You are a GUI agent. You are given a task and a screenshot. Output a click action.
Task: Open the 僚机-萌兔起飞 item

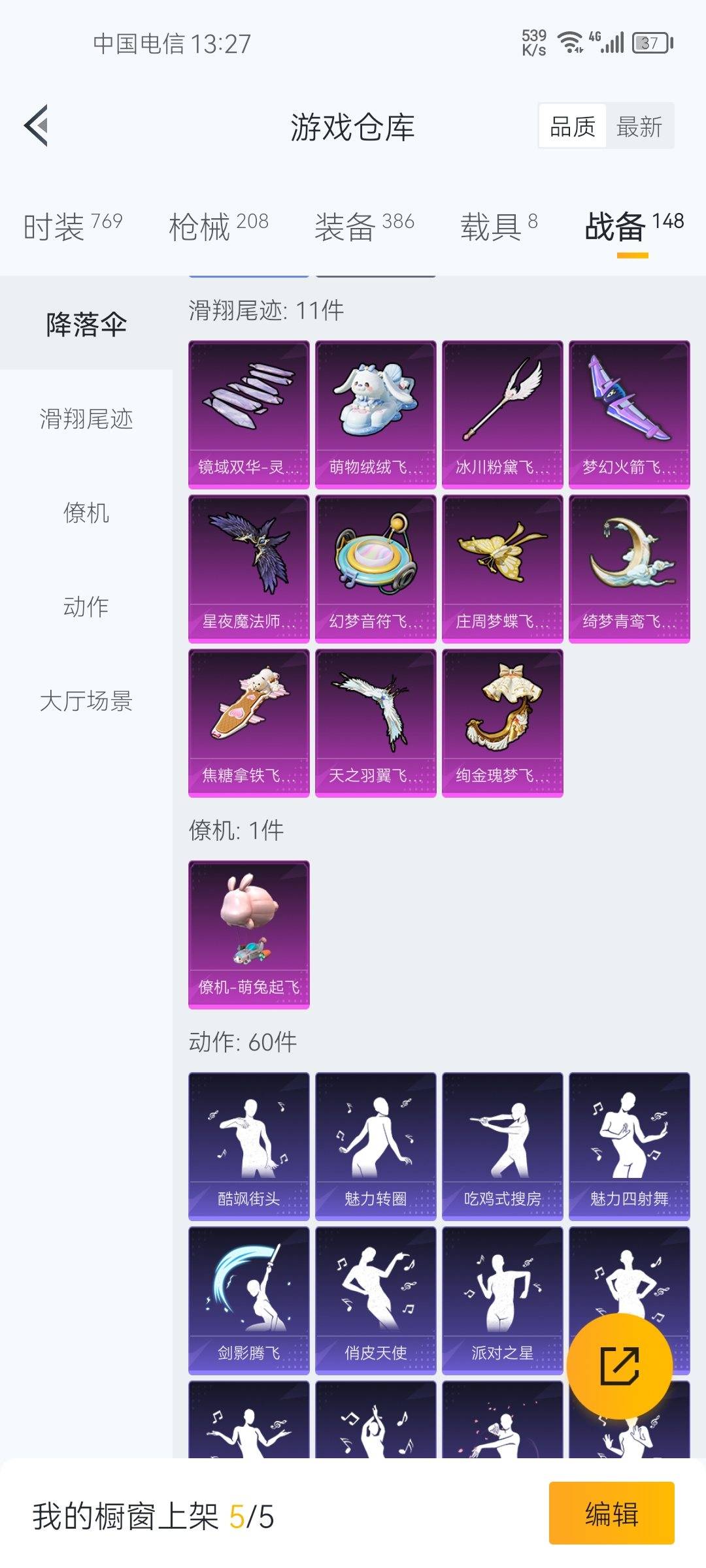(248, 934)
